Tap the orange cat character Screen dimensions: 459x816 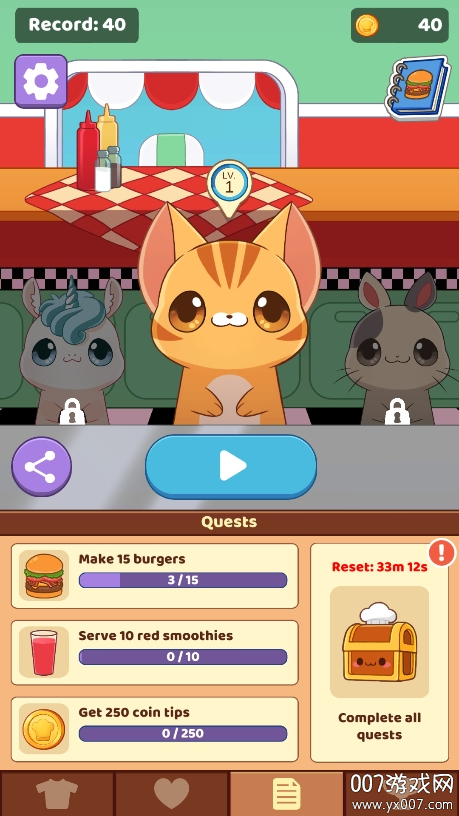(230, 316)
